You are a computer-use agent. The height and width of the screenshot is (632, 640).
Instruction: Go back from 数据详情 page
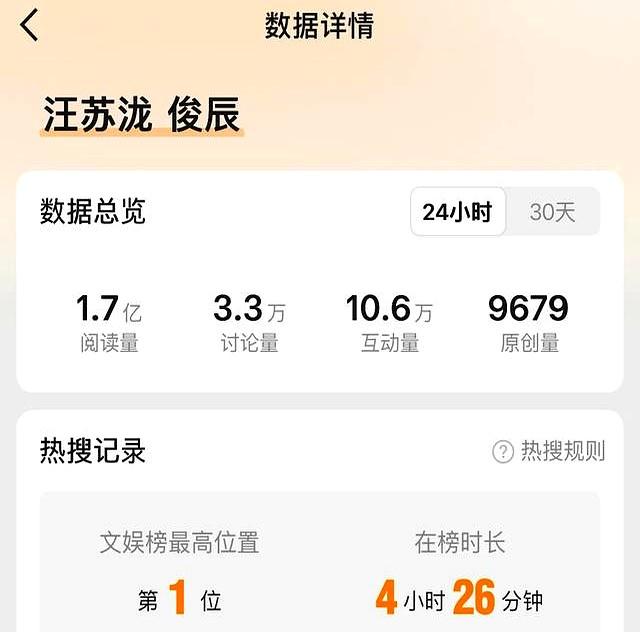(x=29, y=25)
